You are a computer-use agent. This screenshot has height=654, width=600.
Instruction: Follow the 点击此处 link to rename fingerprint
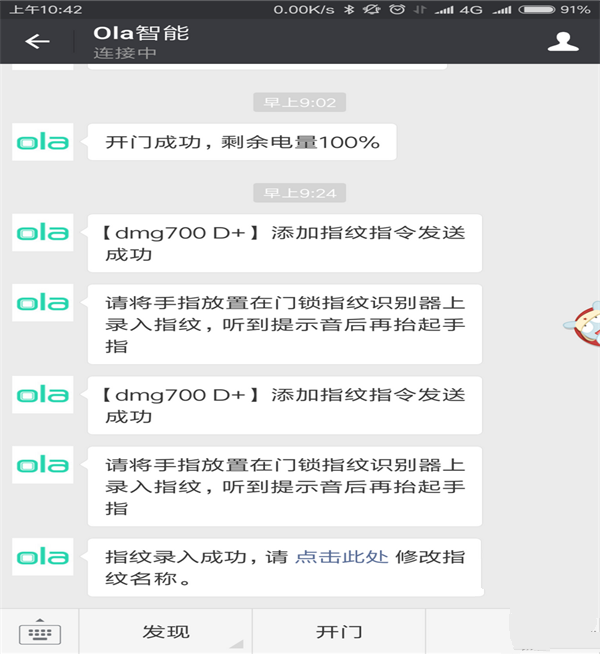342,557
